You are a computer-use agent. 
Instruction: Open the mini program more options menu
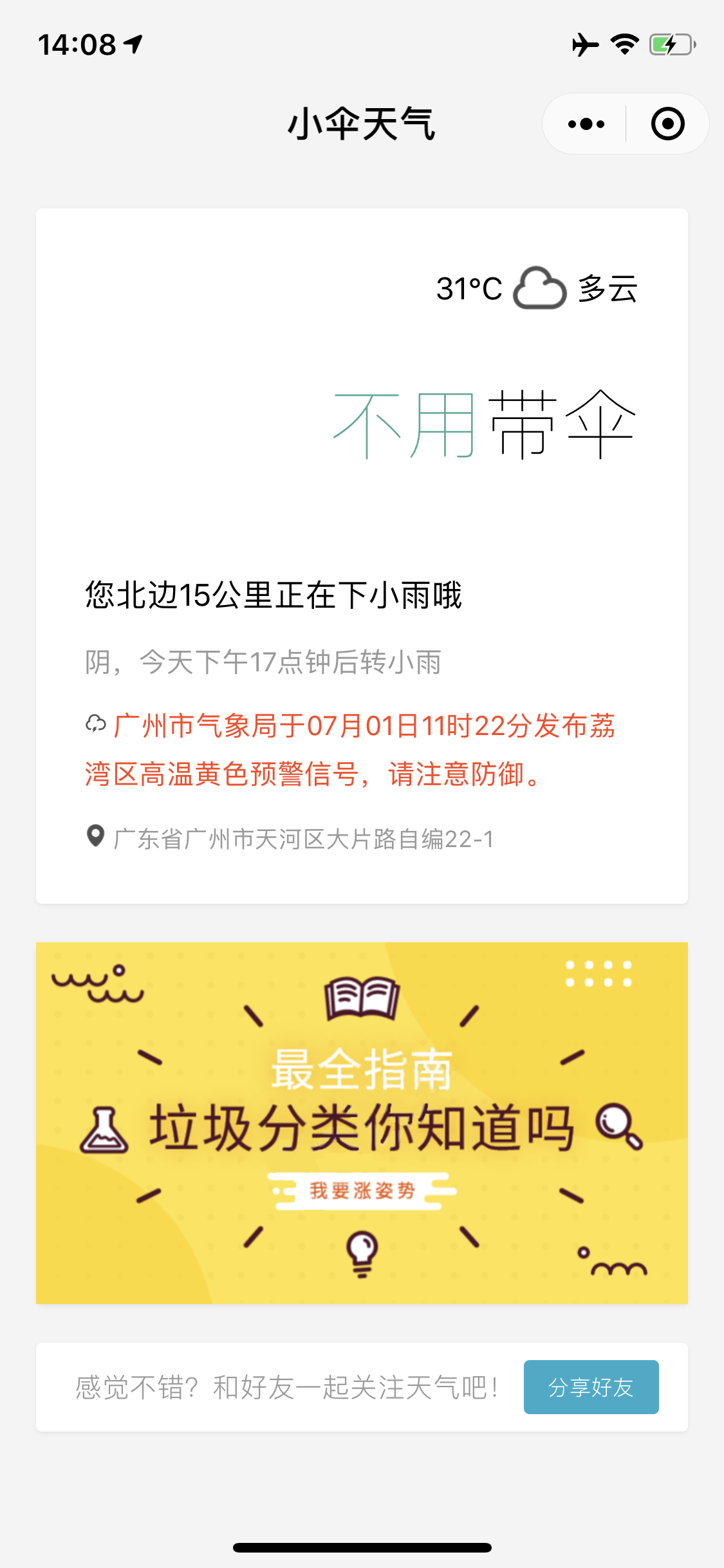[586, 124]
